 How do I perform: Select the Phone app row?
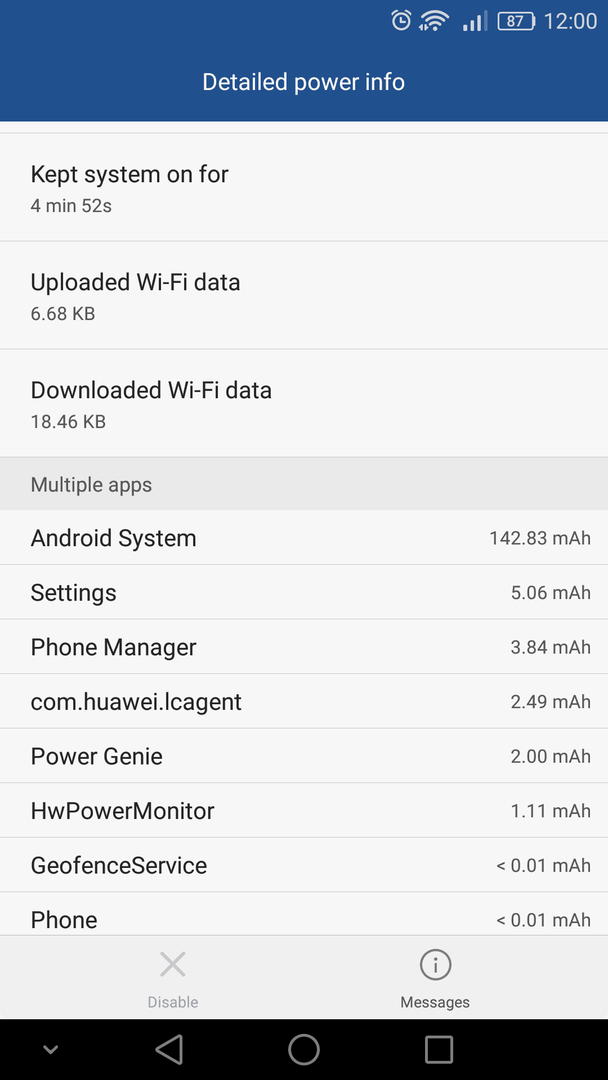coord(304,914)
